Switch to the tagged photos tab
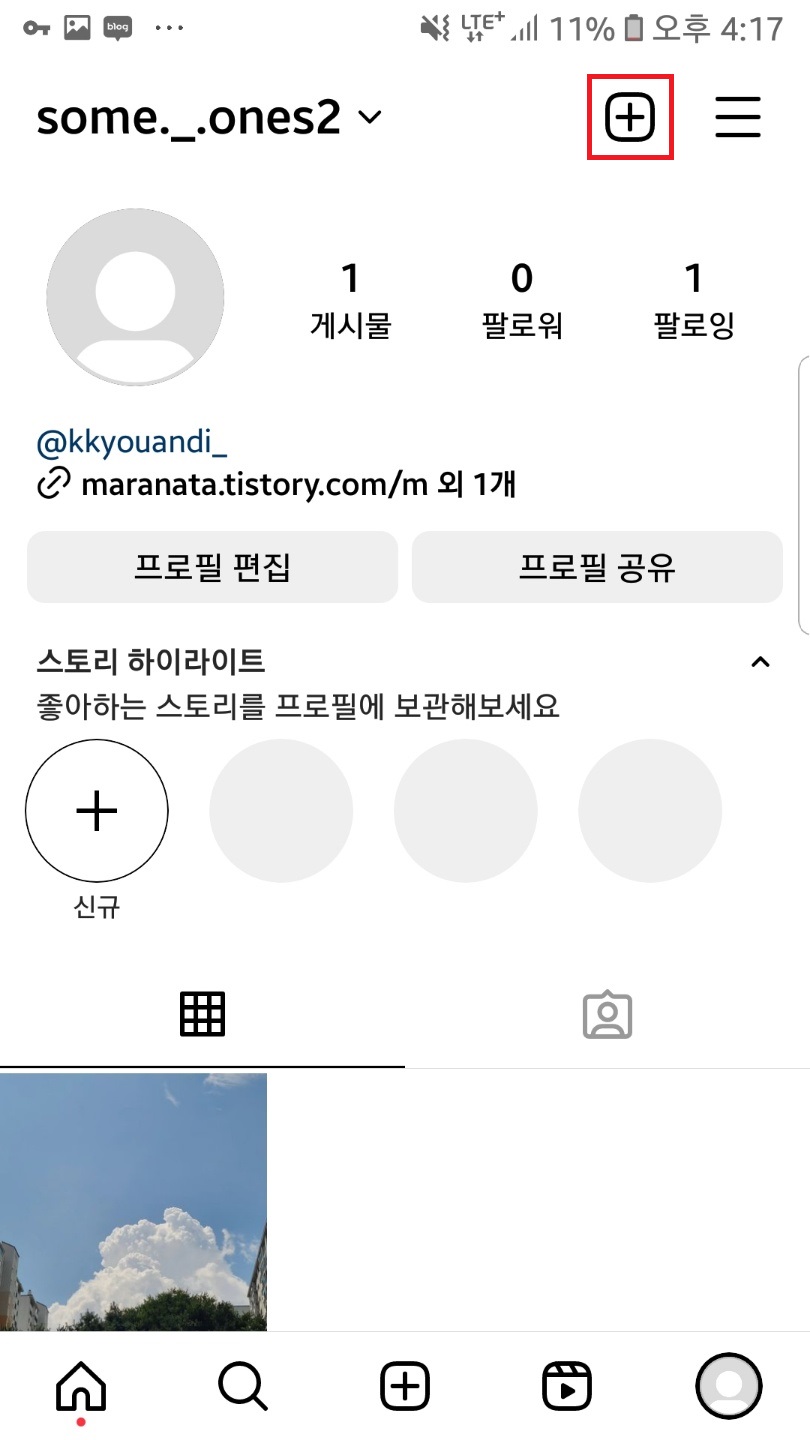This screenshot has height=1440, width=810. [607, 1014]
